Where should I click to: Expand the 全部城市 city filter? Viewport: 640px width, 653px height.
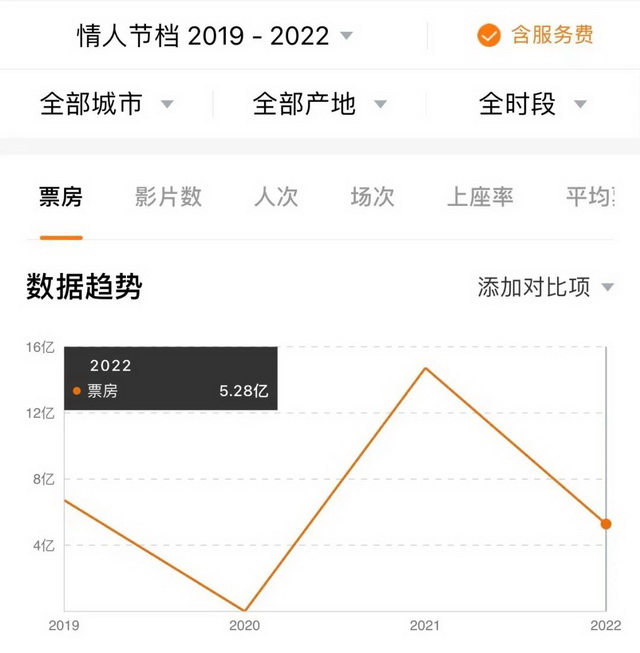click(107, 104)
